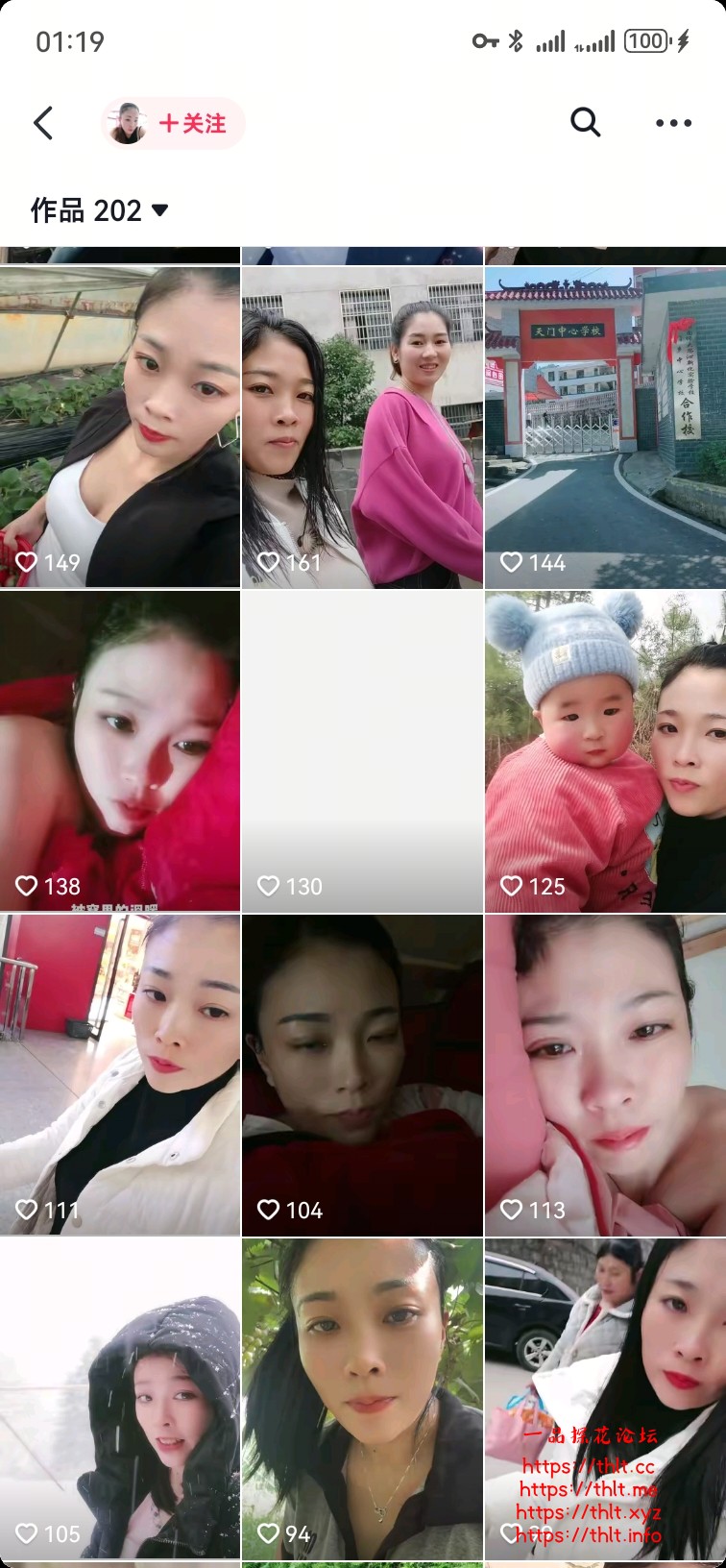Open the video with 161 likes

point(362,428)
